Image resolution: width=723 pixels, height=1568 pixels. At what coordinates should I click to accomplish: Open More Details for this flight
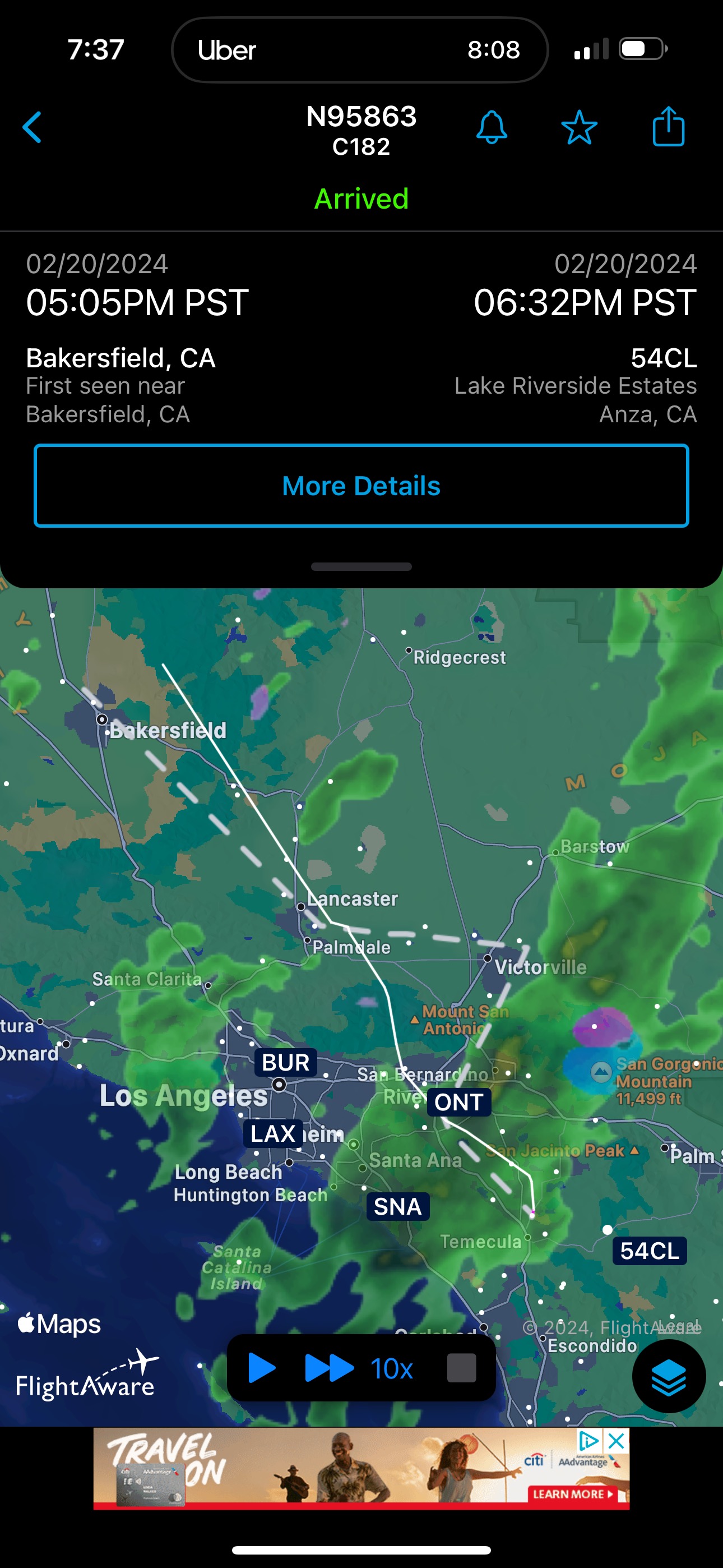[361, 486]
